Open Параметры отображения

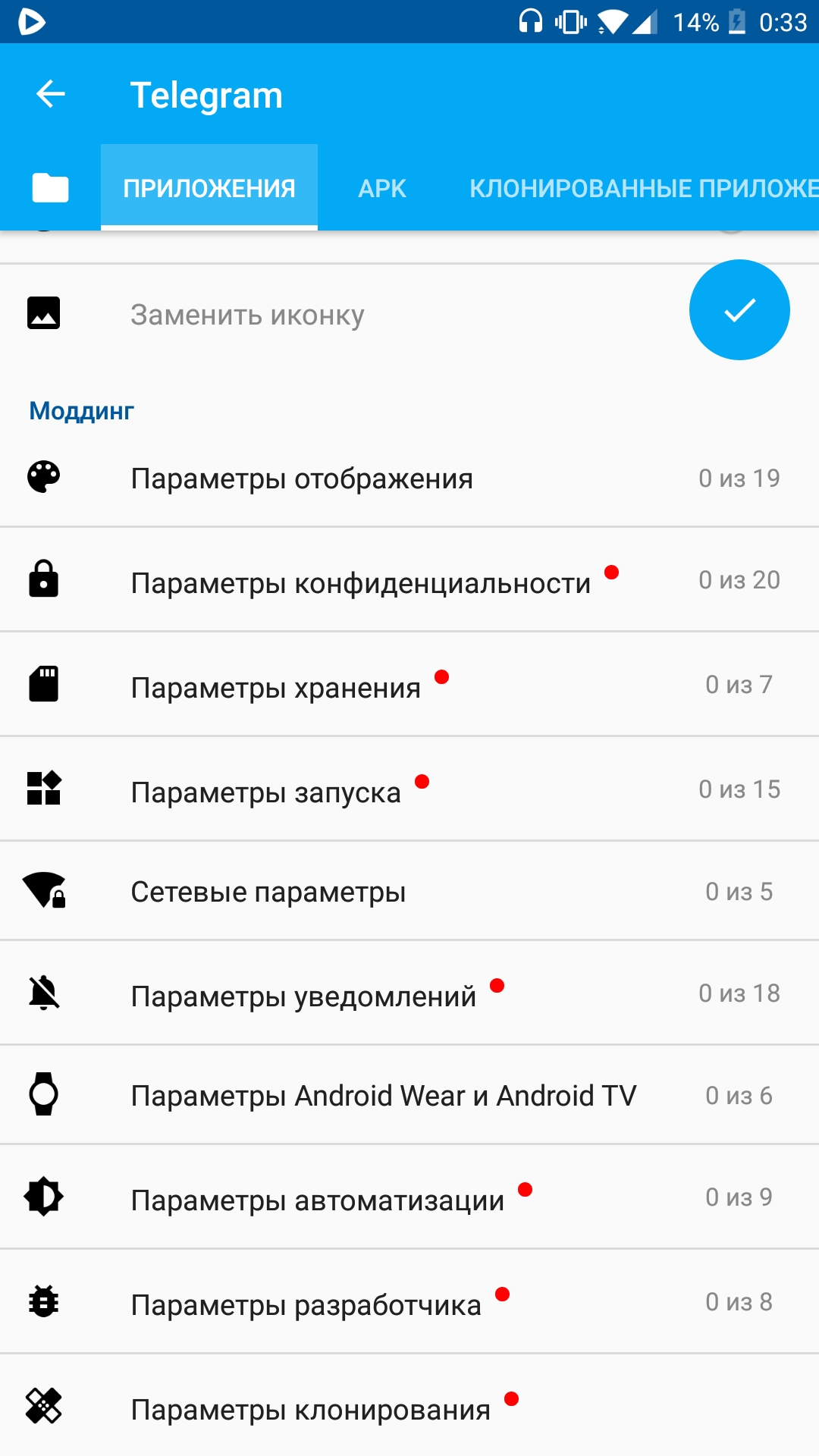click(x=409, y=479)
